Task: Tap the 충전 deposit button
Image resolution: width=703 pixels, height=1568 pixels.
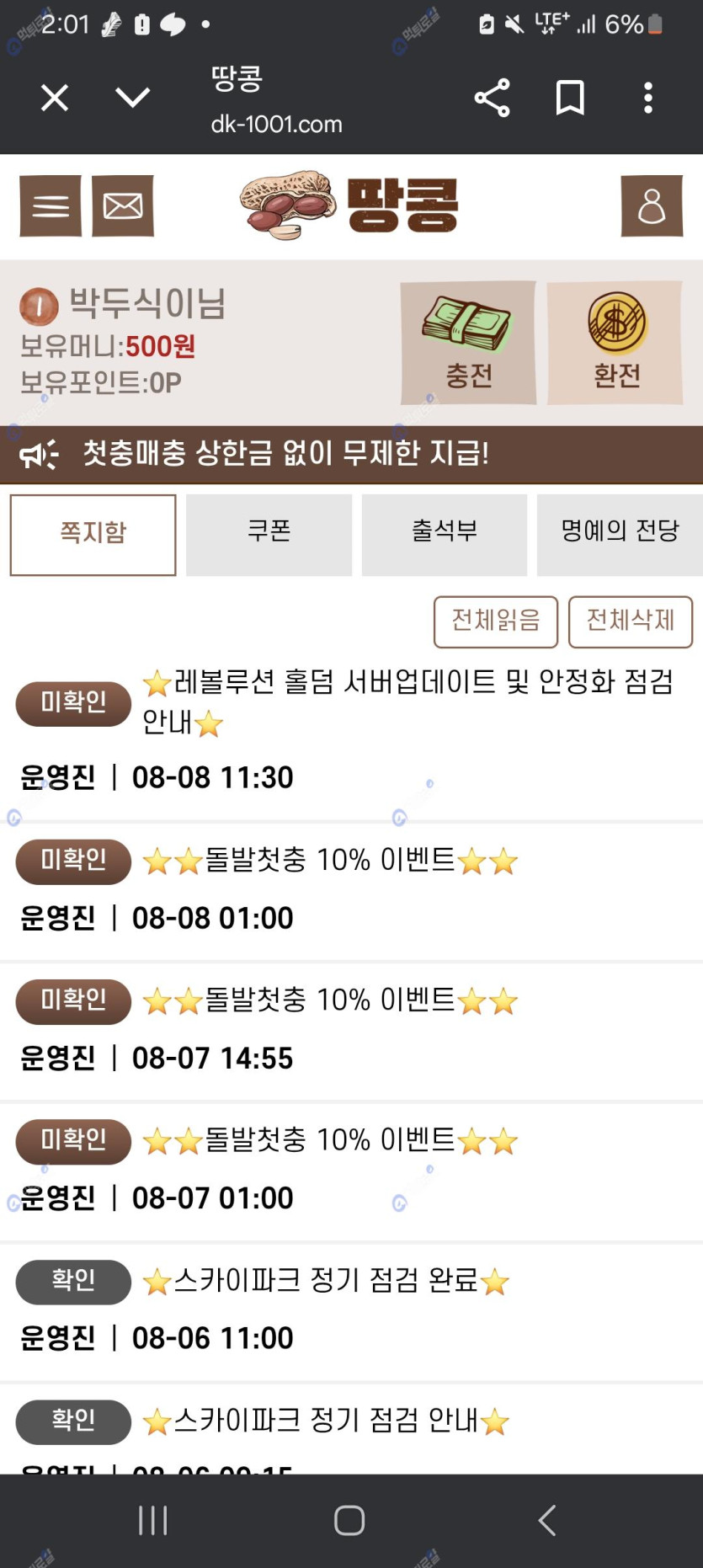Action: 468,343
